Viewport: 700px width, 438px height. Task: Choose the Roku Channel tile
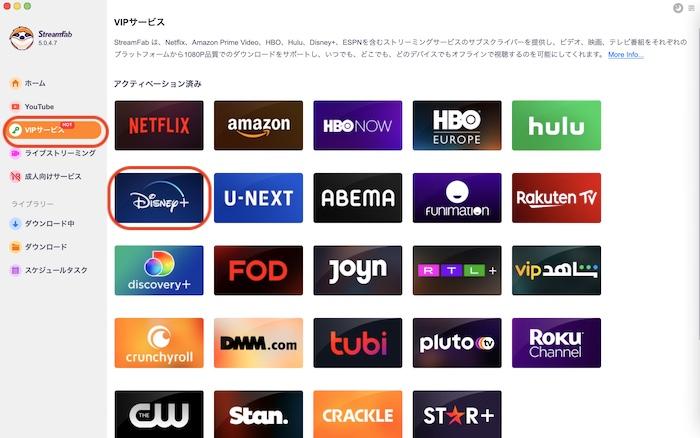click(556, 343)
